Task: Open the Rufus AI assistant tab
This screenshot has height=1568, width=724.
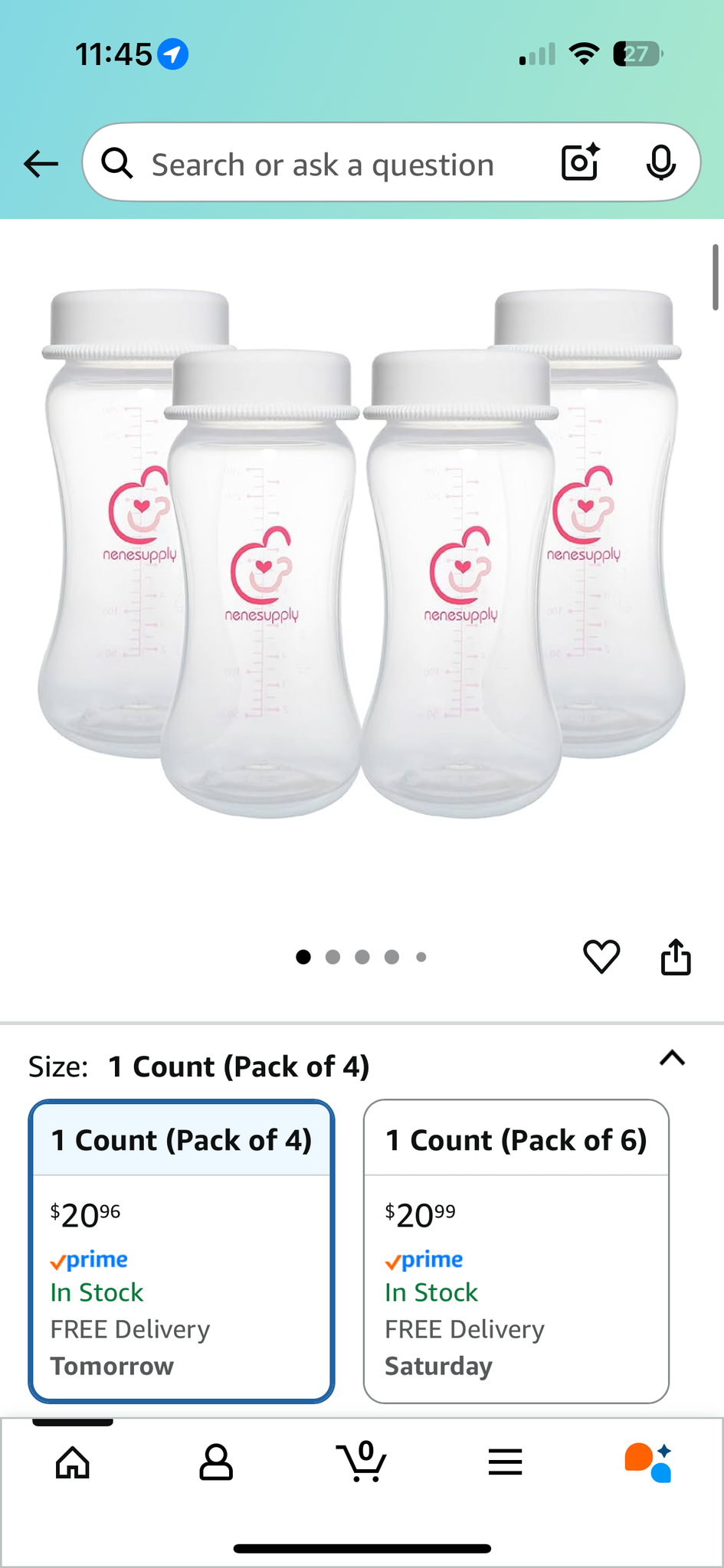Action: pyautogui.click(x=648, y=1463)
